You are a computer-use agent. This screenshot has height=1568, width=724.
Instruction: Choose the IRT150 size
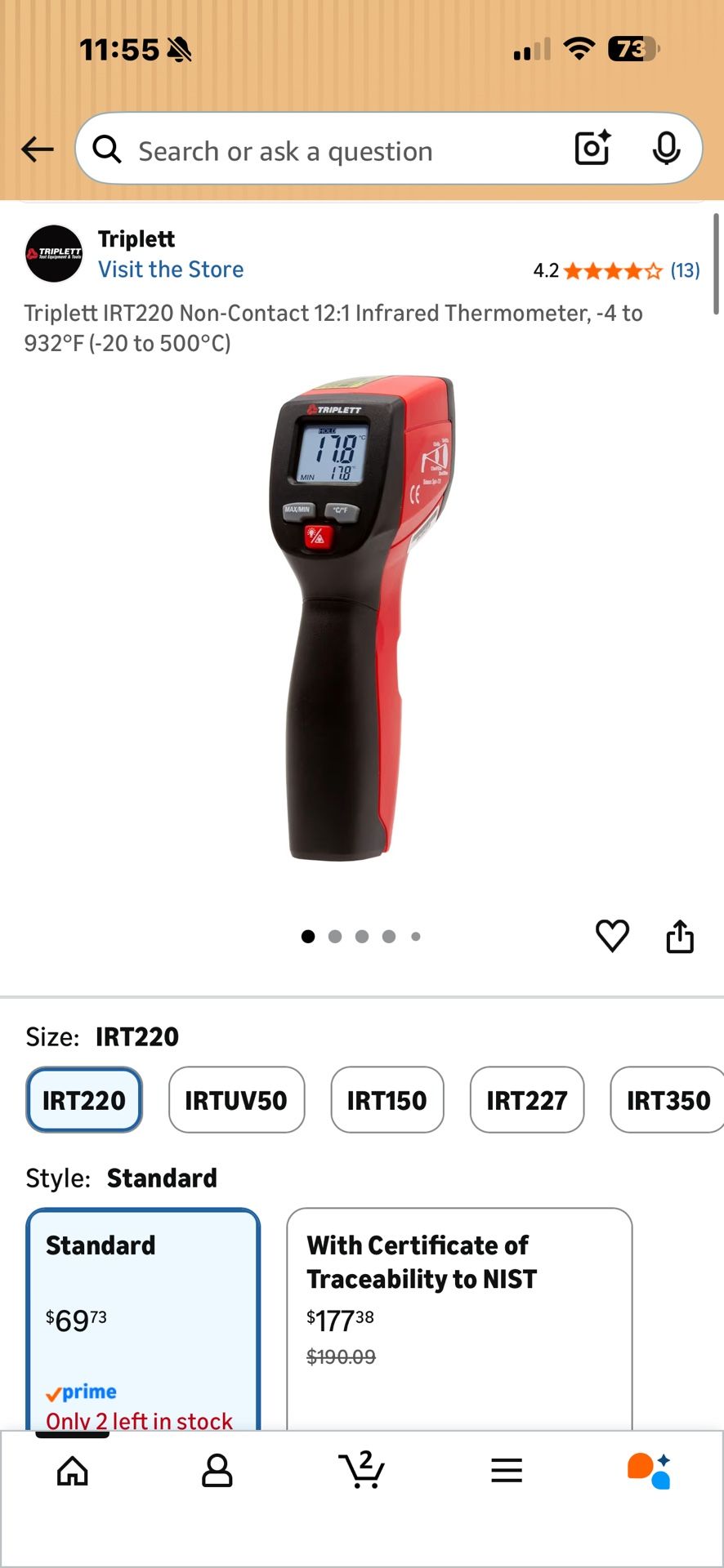(387, 1100)
